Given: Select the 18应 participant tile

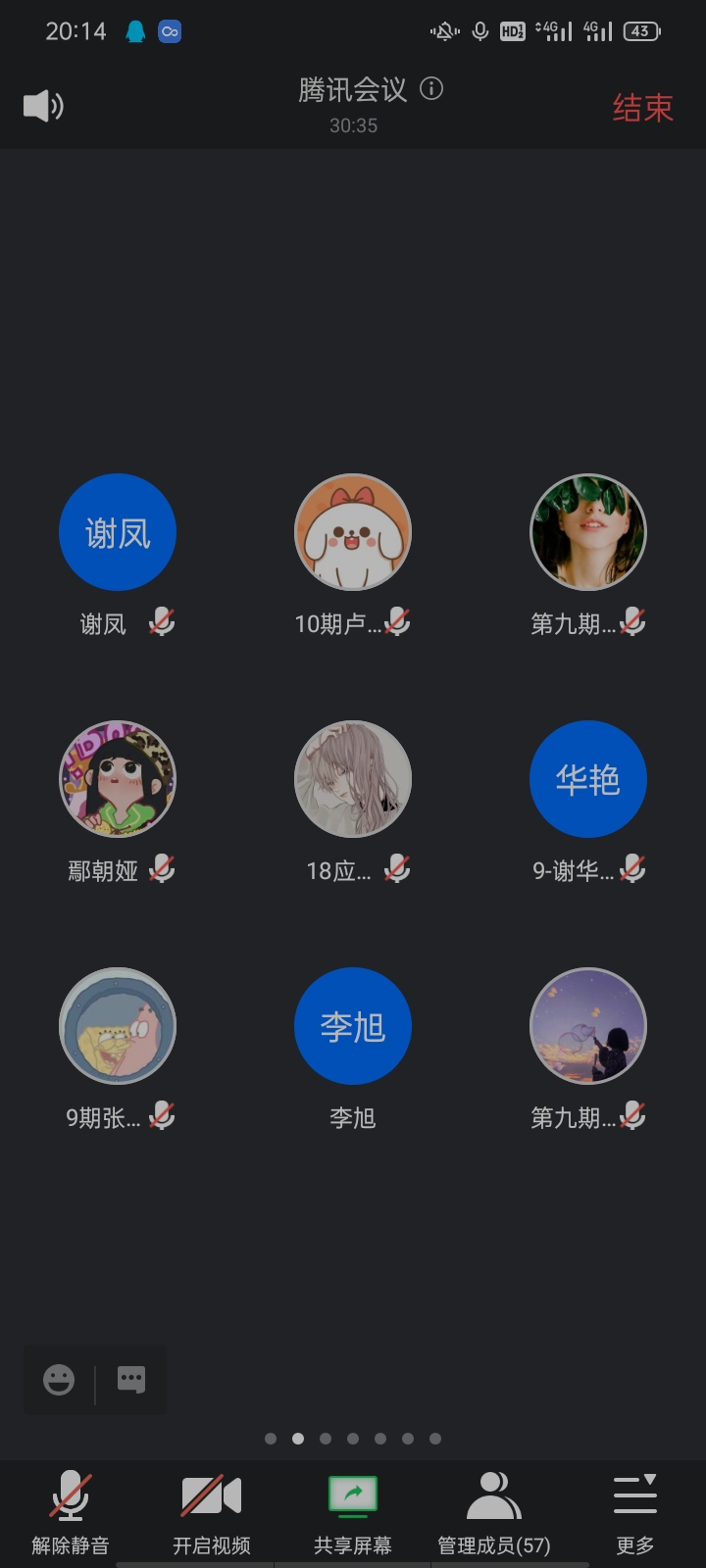Looking at the screenshot, I should pyautogui.click(x=353, y=779).
